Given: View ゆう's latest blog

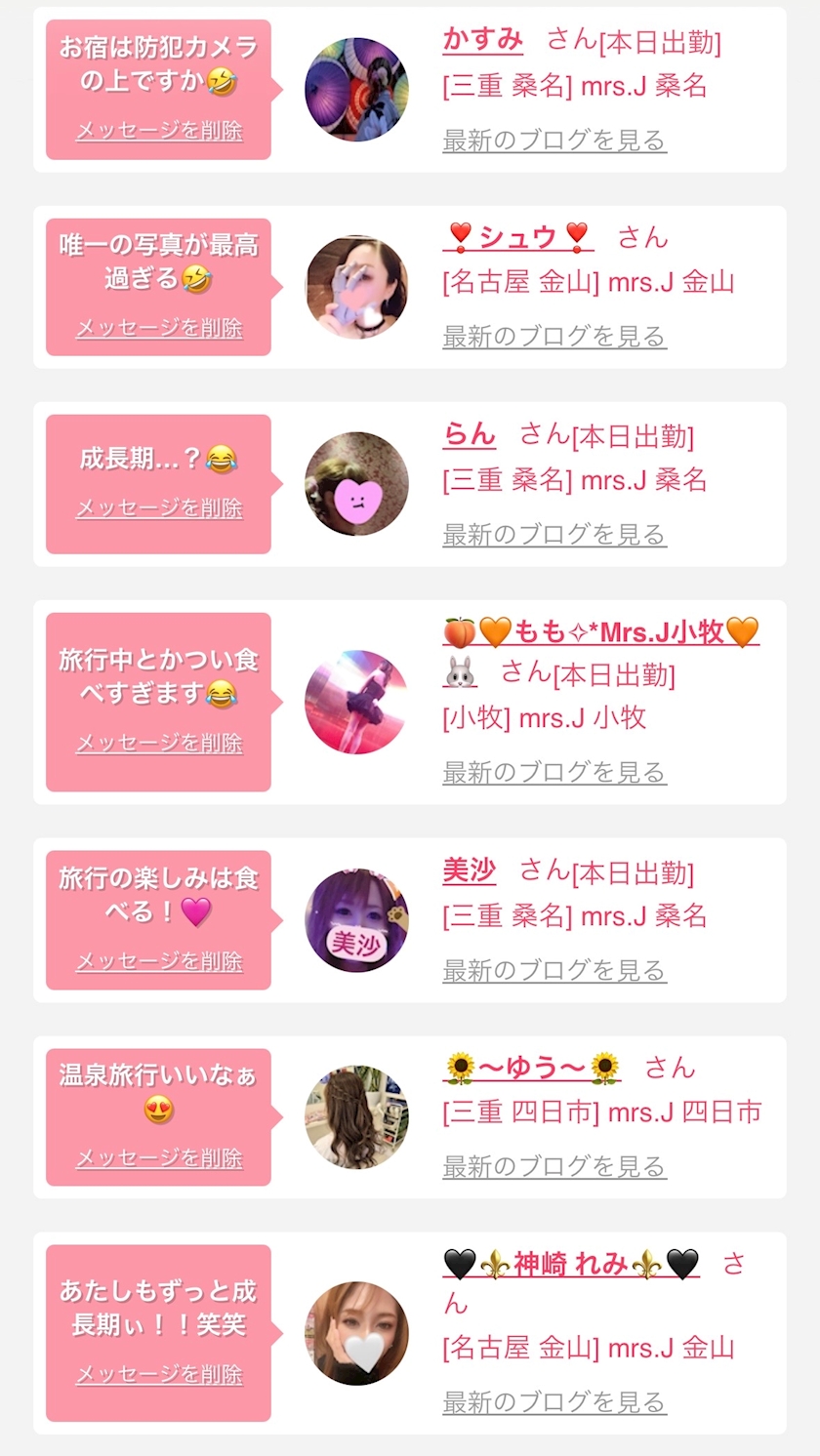Looking at the screenshot, I should coord(554,1167).
